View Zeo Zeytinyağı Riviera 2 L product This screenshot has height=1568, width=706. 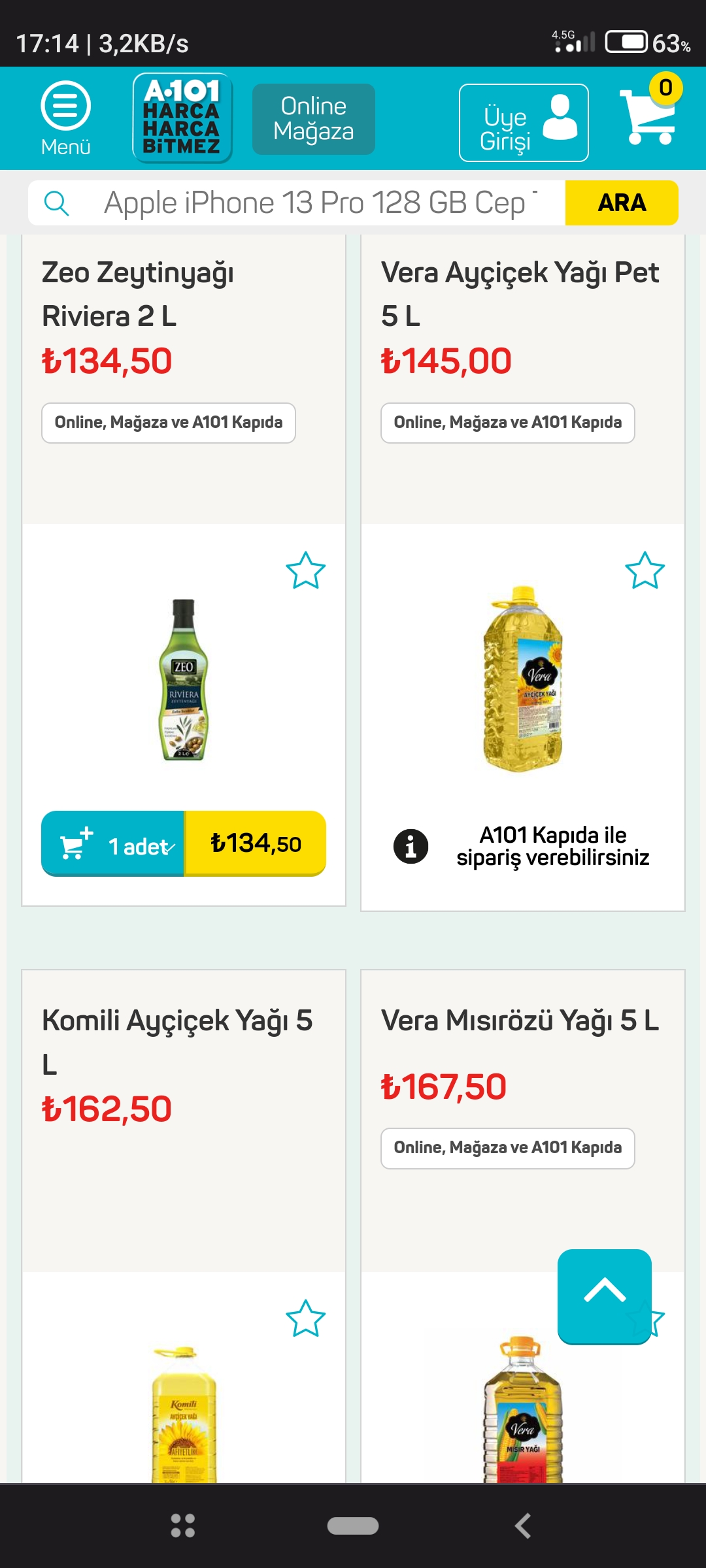tap(138, 294)
